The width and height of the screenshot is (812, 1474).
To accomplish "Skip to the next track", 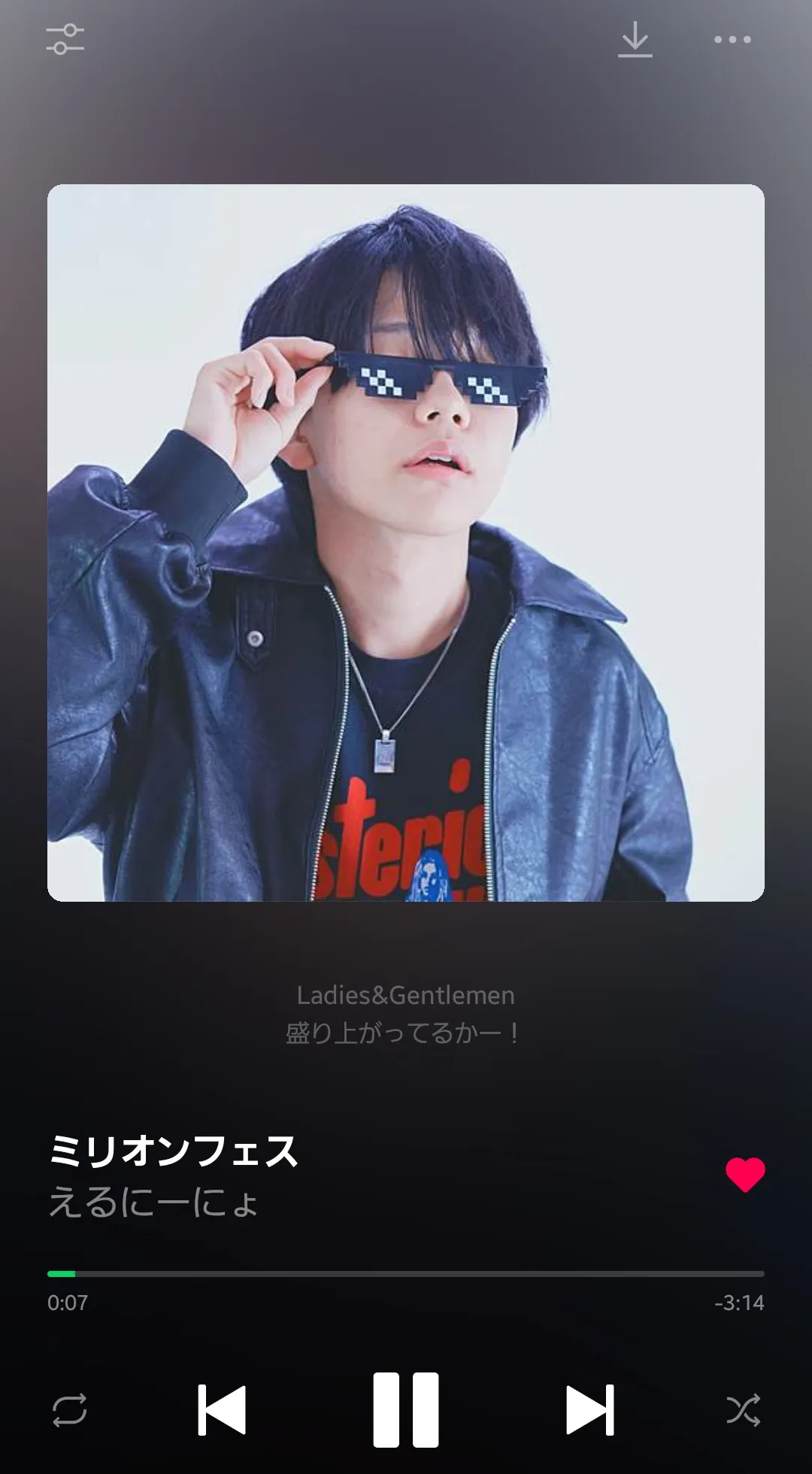I will (x=590, y=1410).
